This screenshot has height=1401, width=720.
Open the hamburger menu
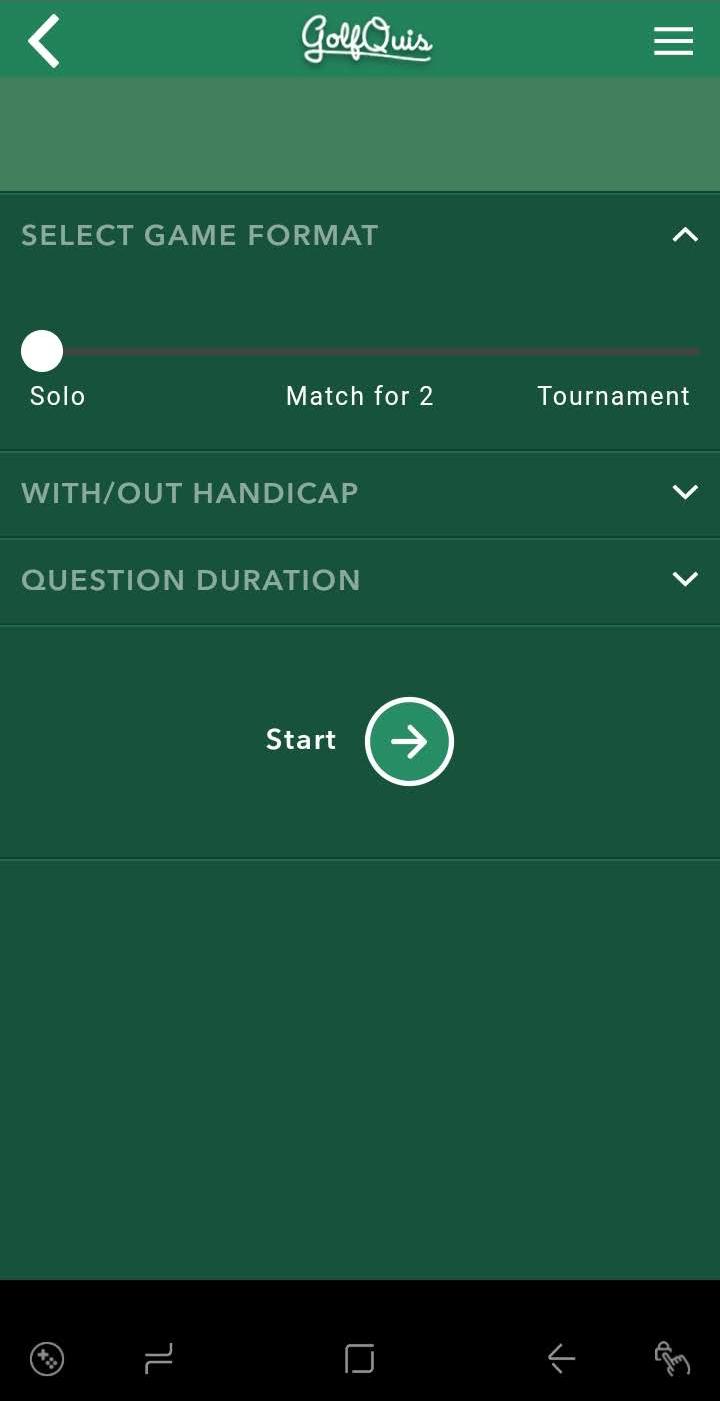coord(673,40)
